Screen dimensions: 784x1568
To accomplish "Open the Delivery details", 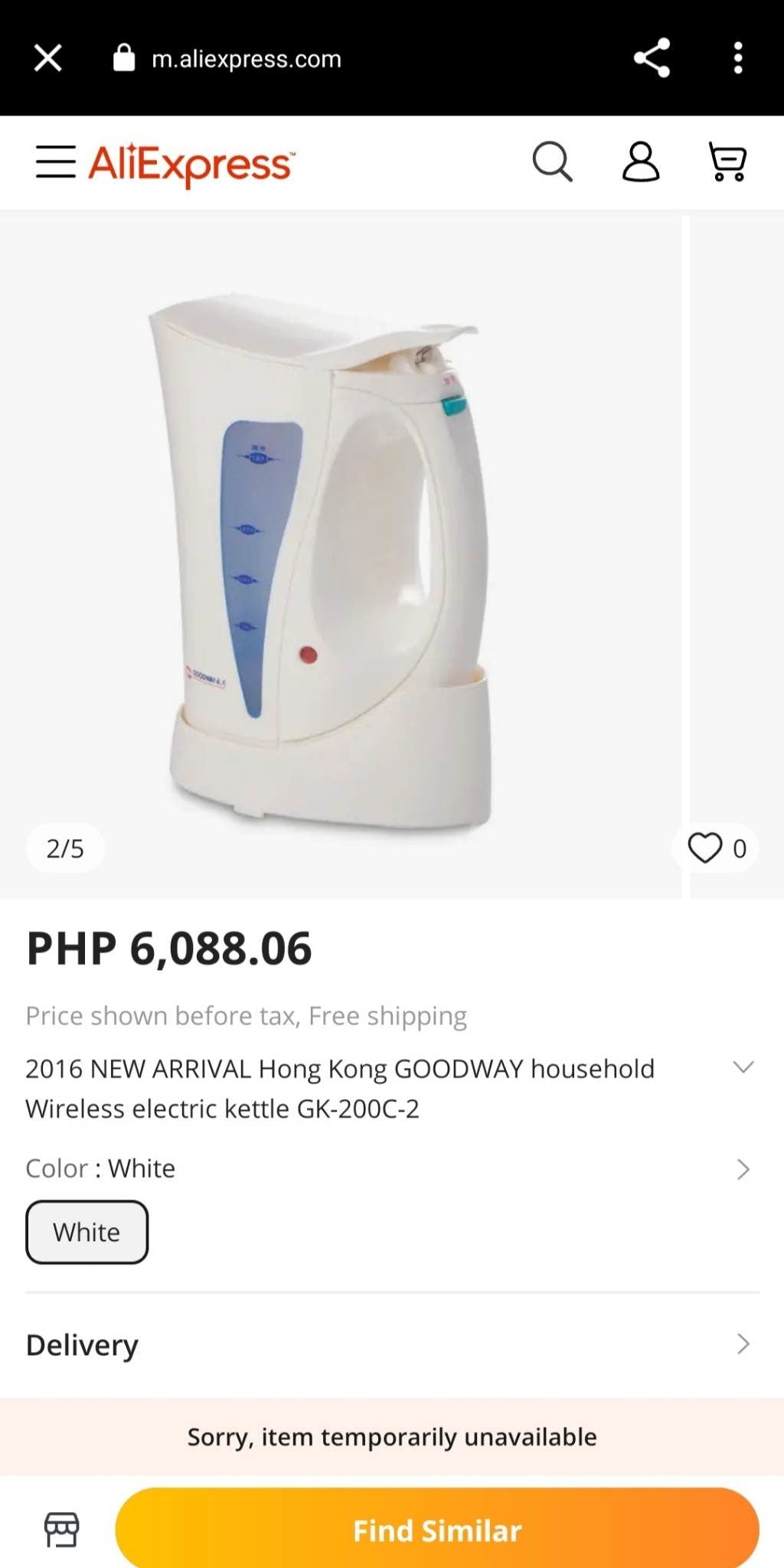I will tap(742, 1344).
